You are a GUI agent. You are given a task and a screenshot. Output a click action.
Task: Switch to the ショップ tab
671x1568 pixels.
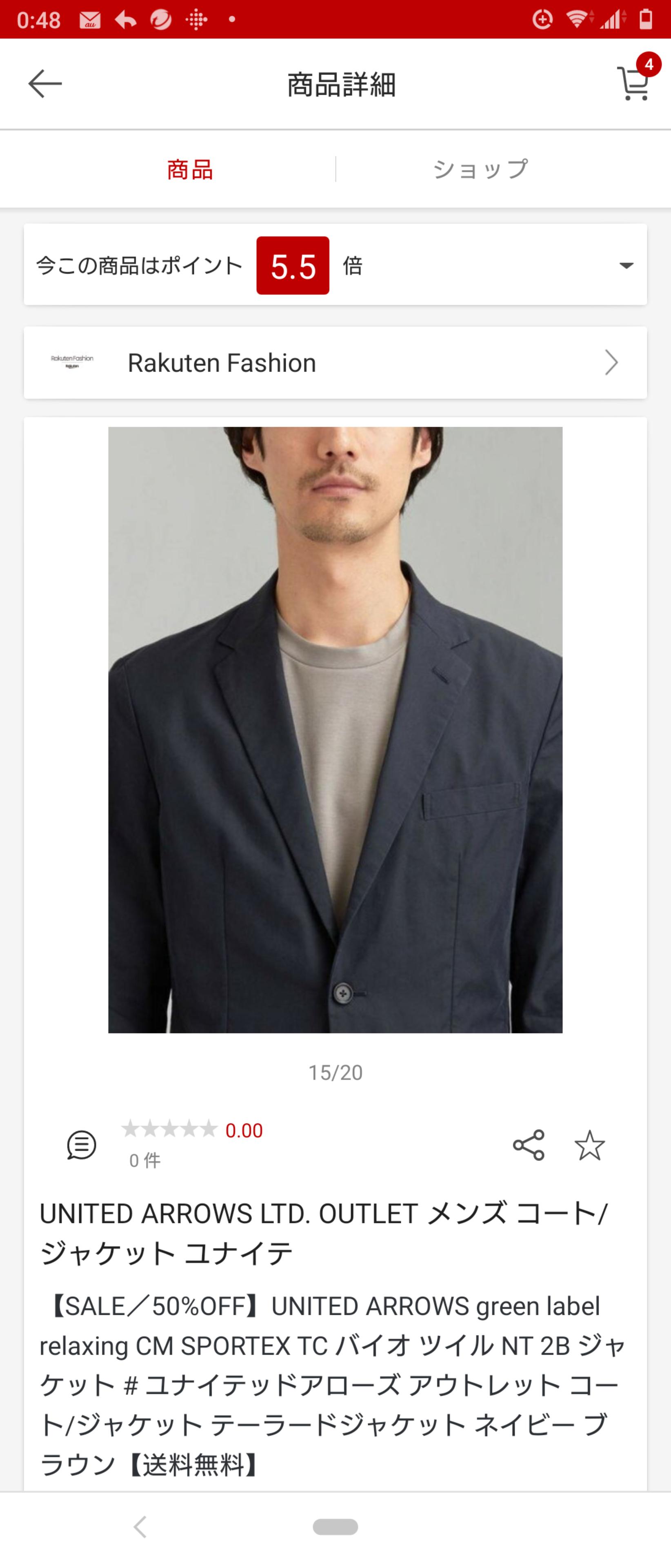[x=480, y=169]
